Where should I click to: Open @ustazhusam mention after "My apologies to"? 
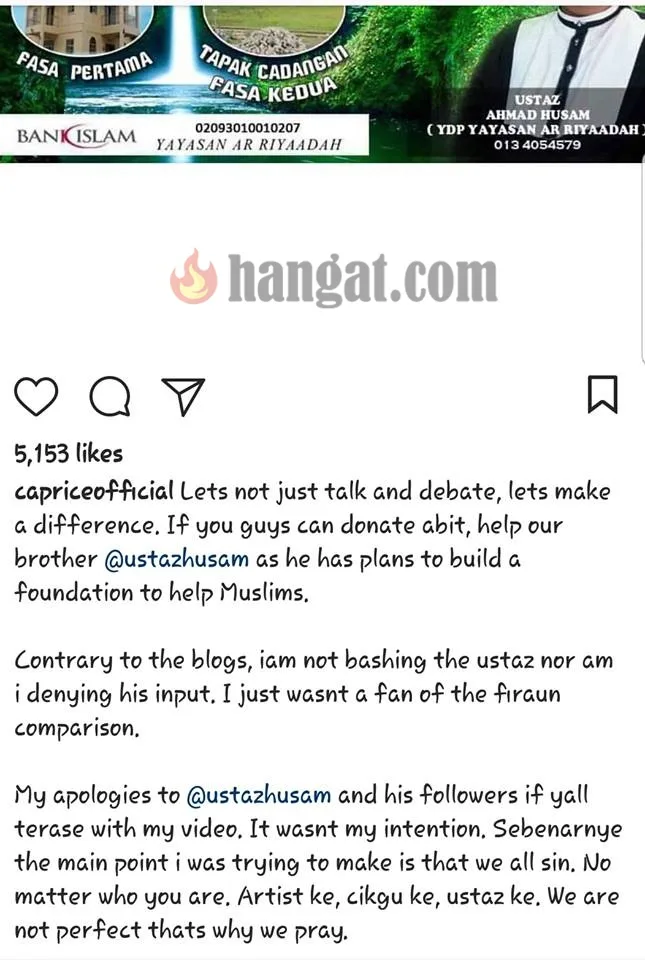click(x=260, y=797)
